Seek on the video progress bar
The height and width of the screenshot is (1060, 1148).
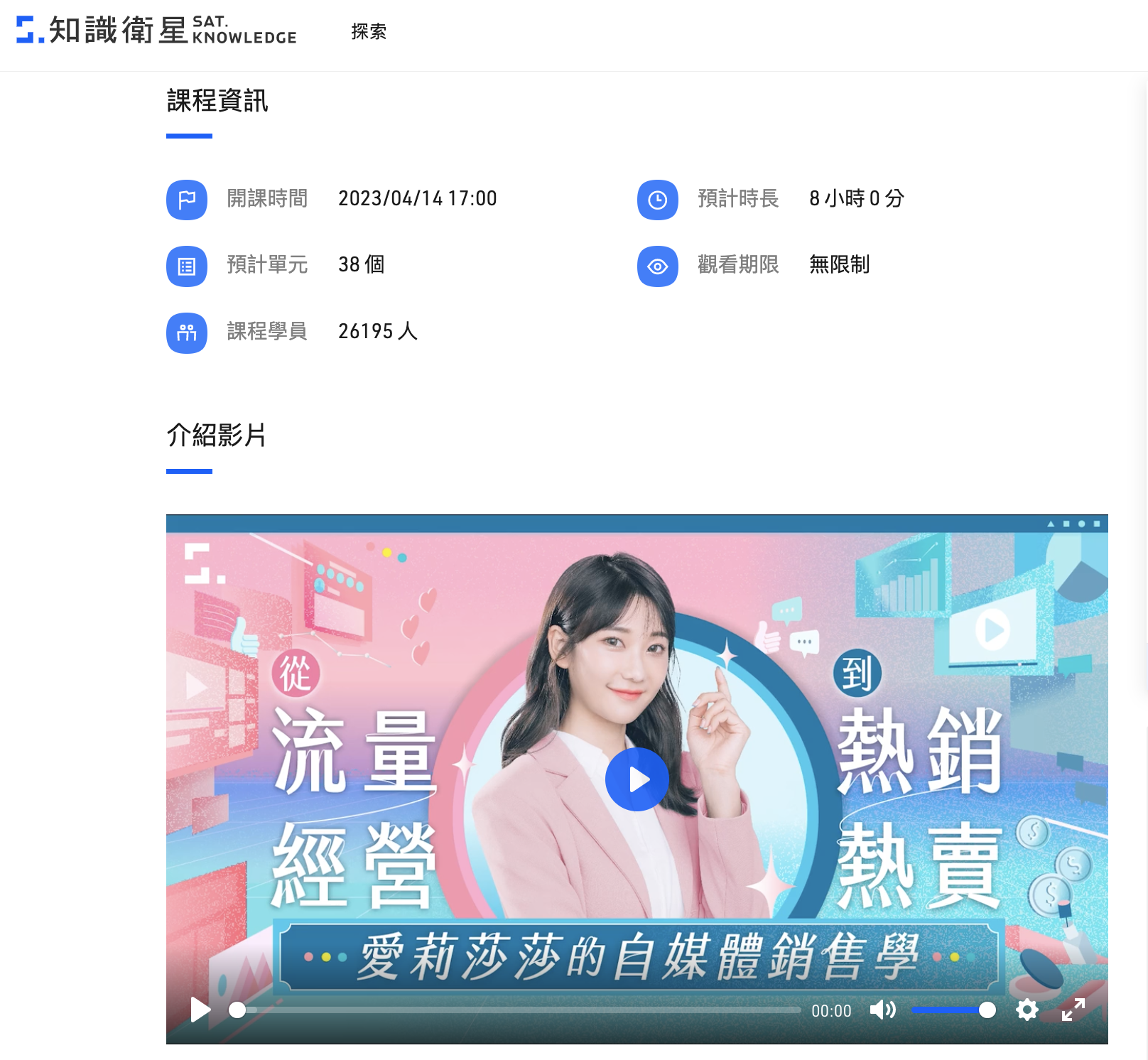click(519, 1010)
